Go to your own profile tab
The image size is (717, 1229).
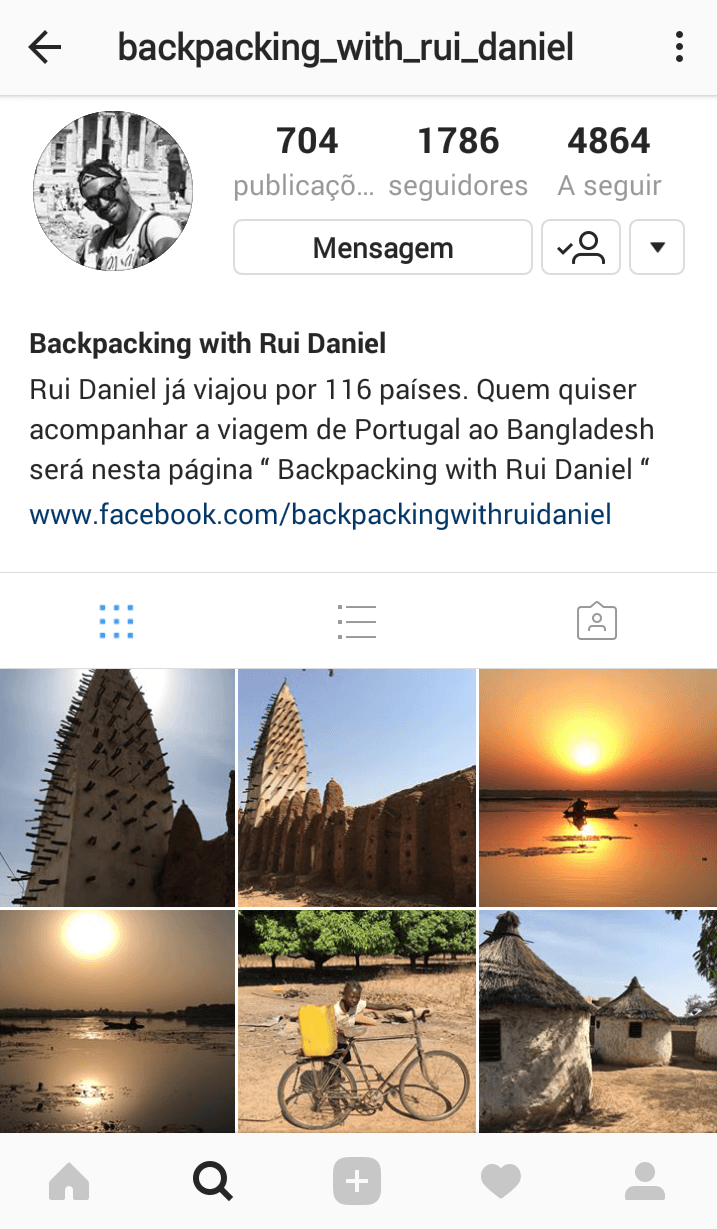(645, 1182)
